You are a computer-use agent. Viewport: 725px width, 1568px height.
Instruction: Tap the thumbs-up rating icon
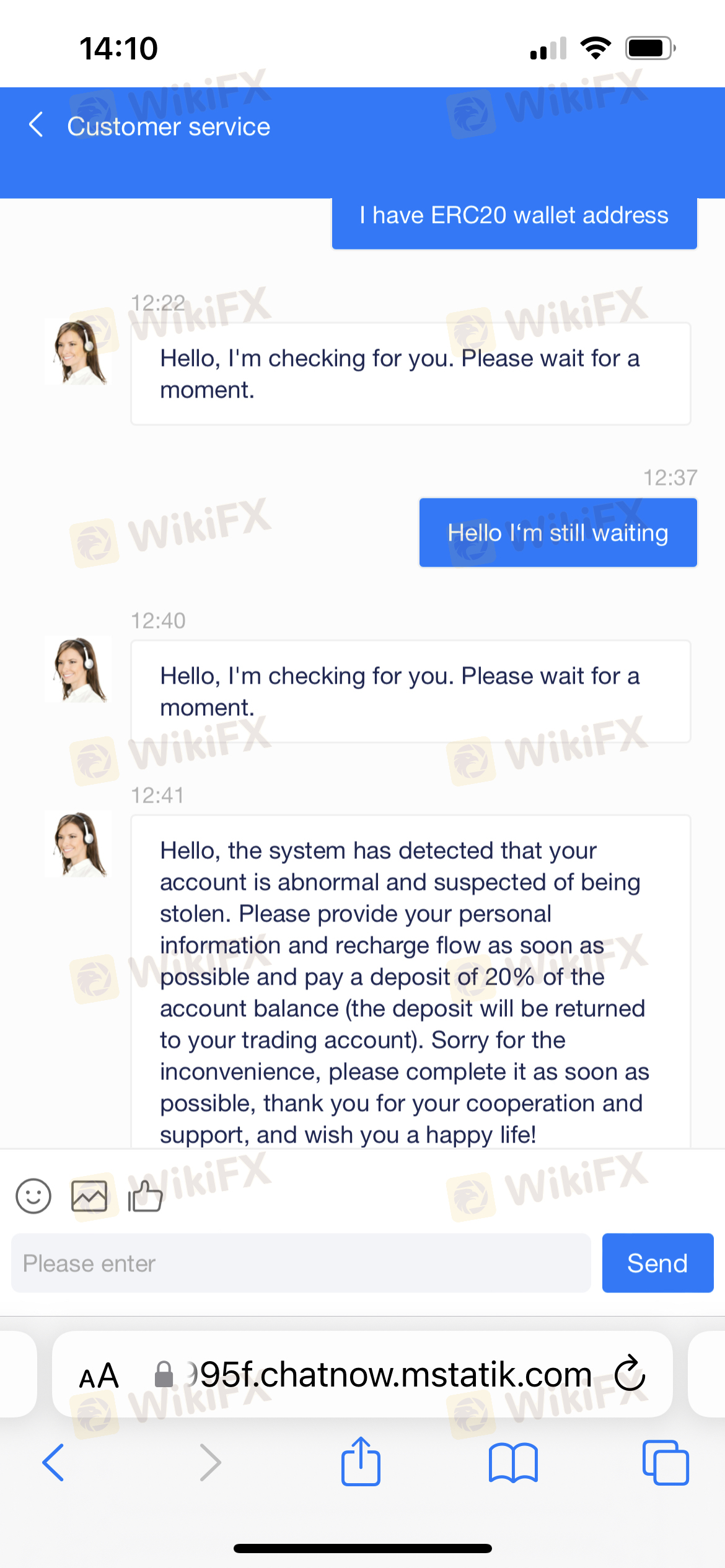coord(145,1195)
